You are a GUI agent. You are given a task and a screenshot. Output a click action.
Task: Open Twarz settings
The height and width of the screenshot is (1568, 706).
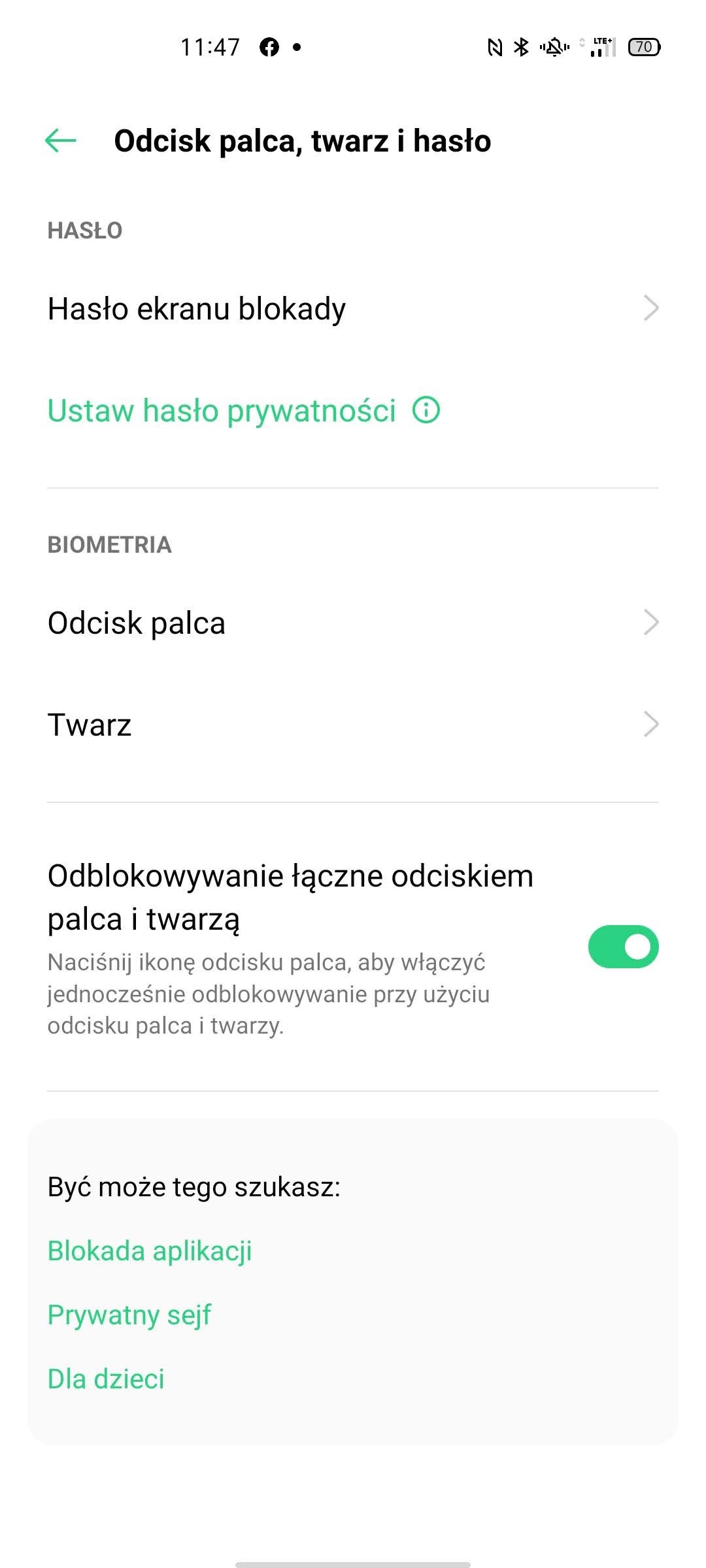pos(353,725)
